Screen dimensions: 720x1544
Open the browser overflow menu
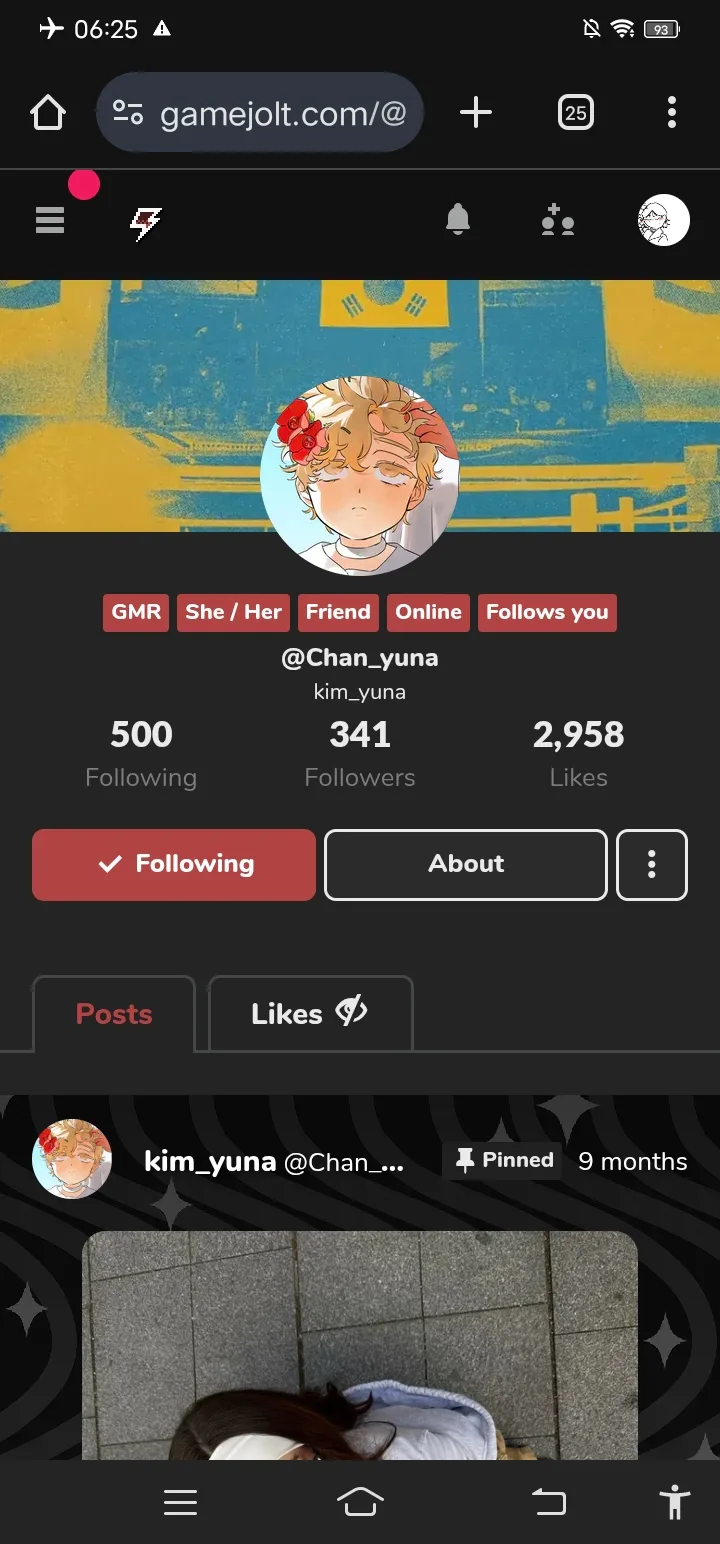(x=672, y=112)
